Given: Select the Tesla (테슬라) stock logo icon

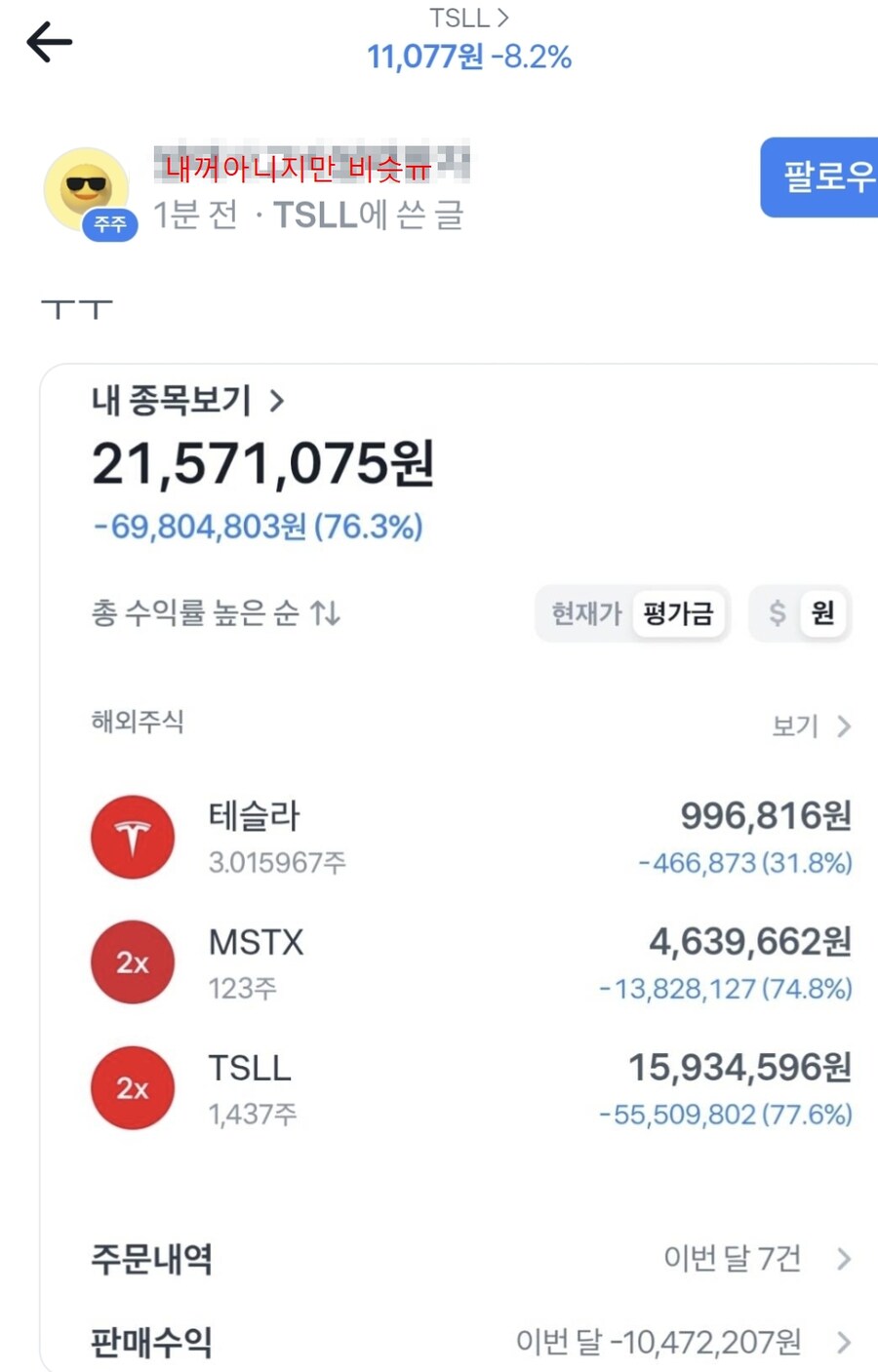Looking at the screenshot, I should [133, 836].
